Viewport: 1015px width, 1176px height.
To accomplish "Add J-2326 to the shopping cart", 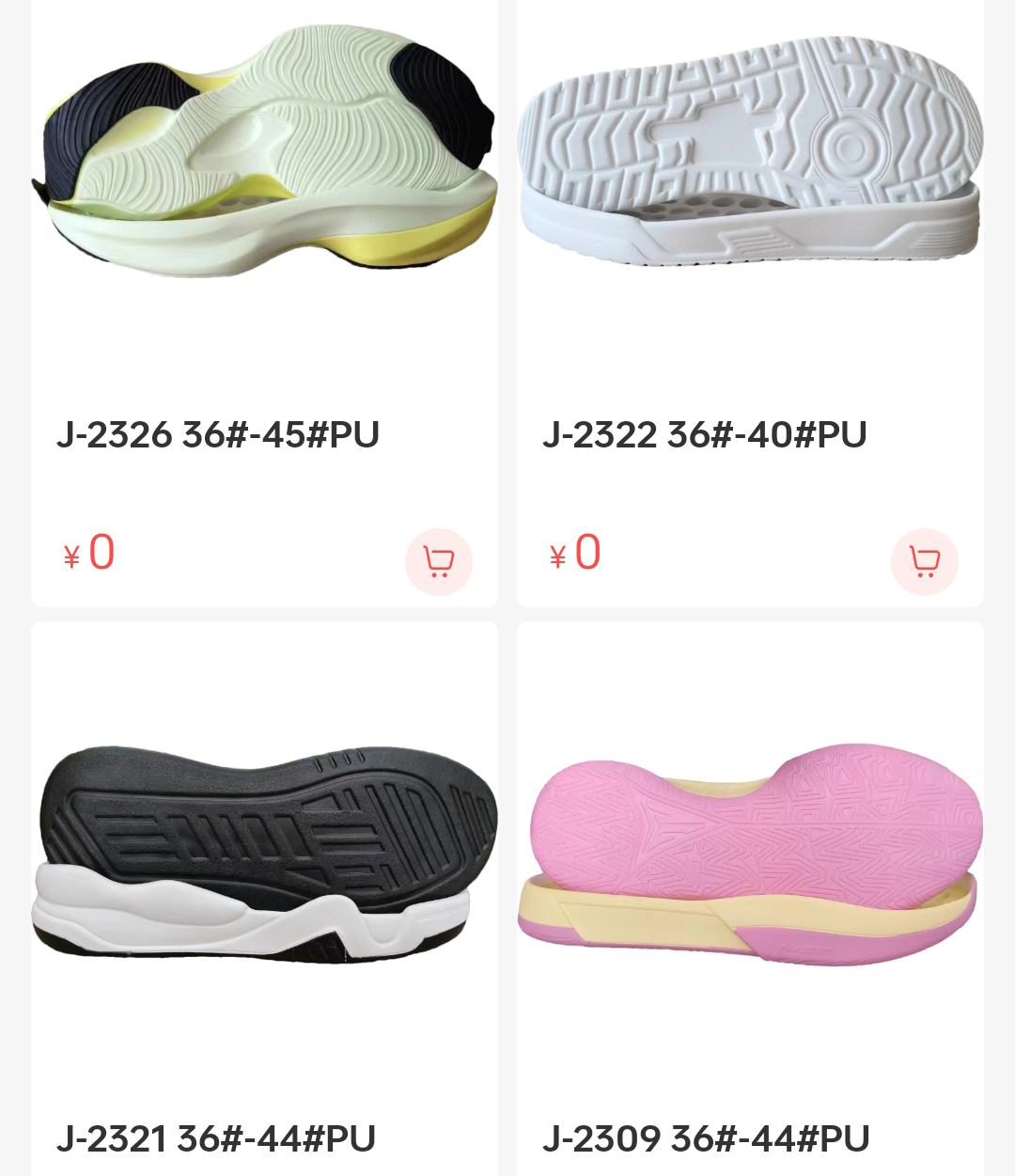I will pyautogui.click(x=438, y=562).
